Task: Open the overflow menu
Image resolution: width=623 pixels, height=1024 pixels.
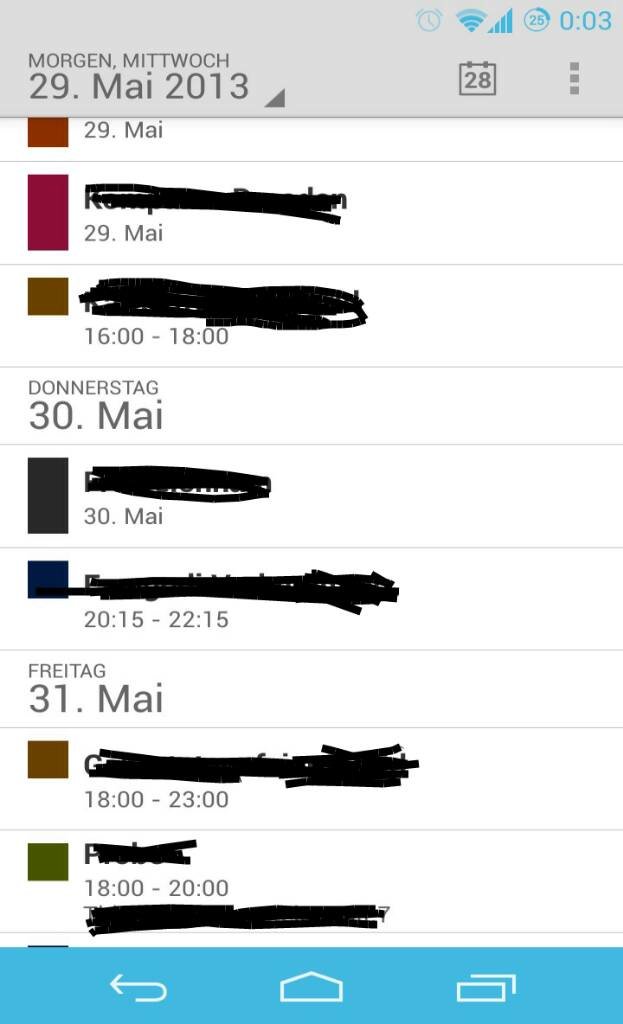Action: (574, 79)
